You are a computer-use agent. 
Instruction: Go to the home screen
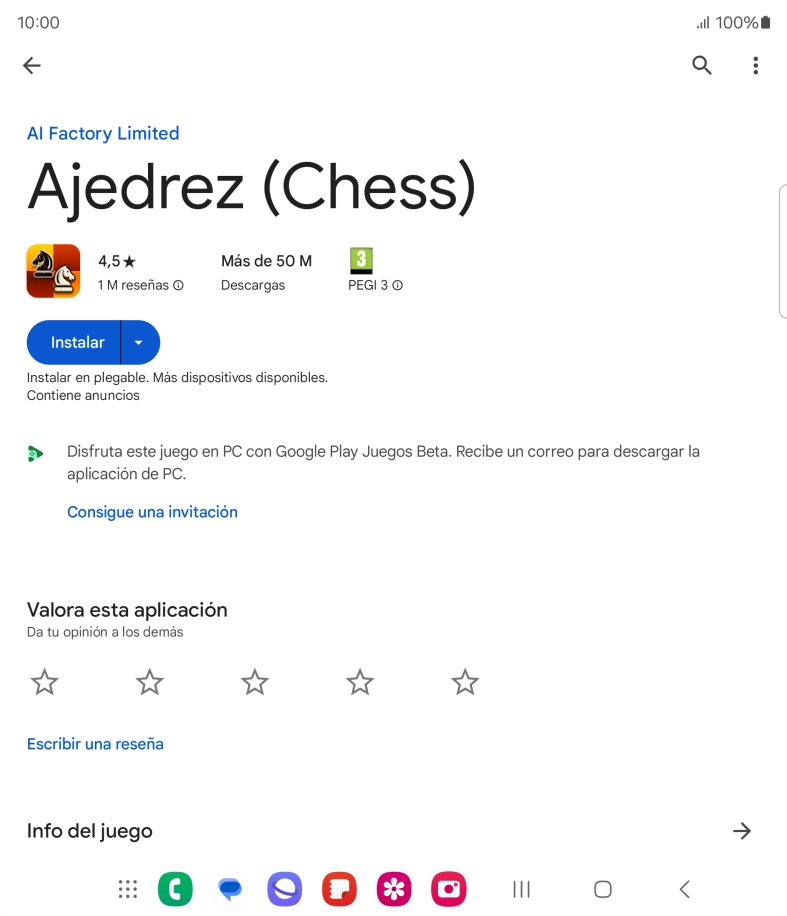point(602,889)
